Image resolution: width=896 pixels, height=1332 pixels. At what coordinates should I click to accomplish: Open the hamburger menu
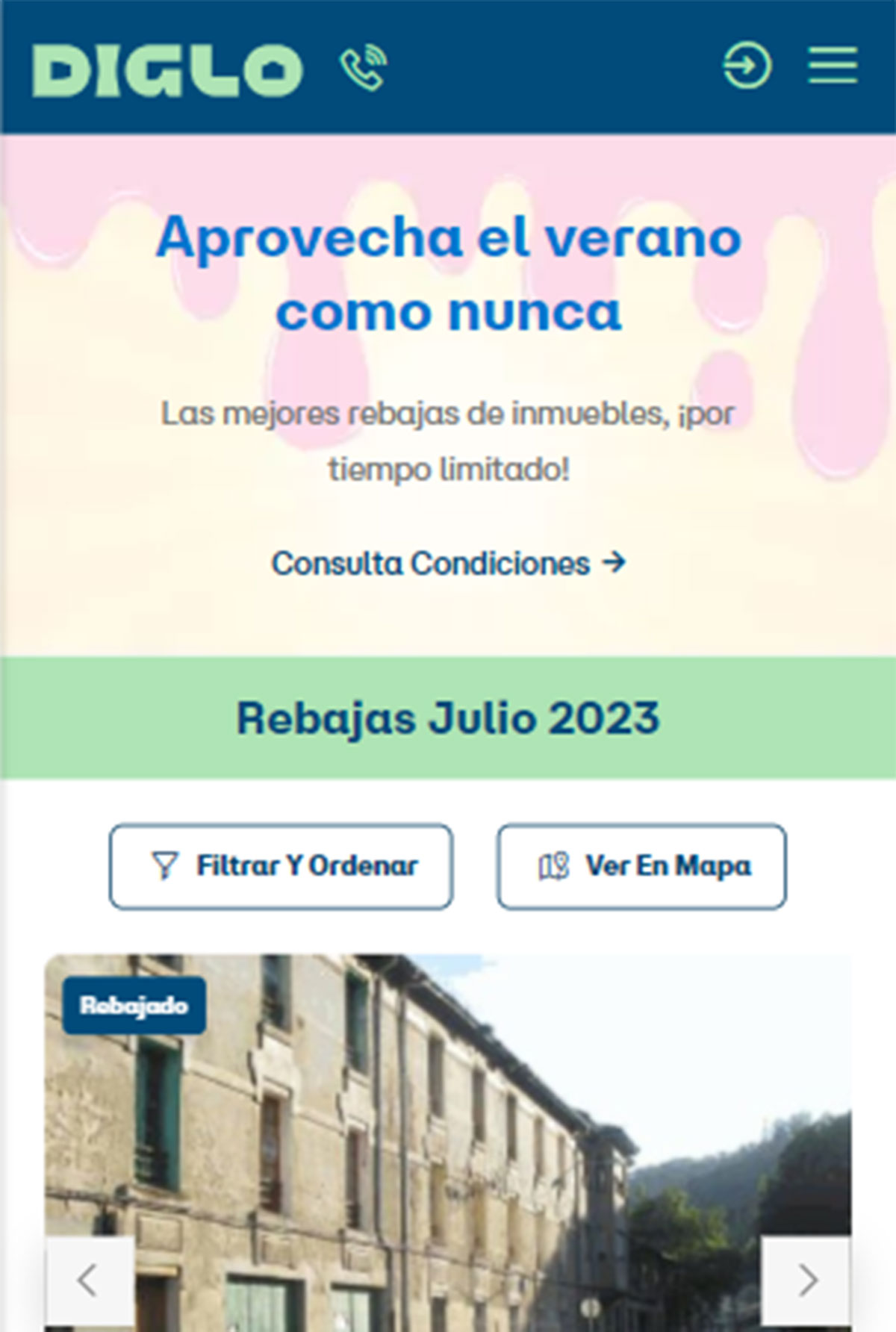coord(832,66)
